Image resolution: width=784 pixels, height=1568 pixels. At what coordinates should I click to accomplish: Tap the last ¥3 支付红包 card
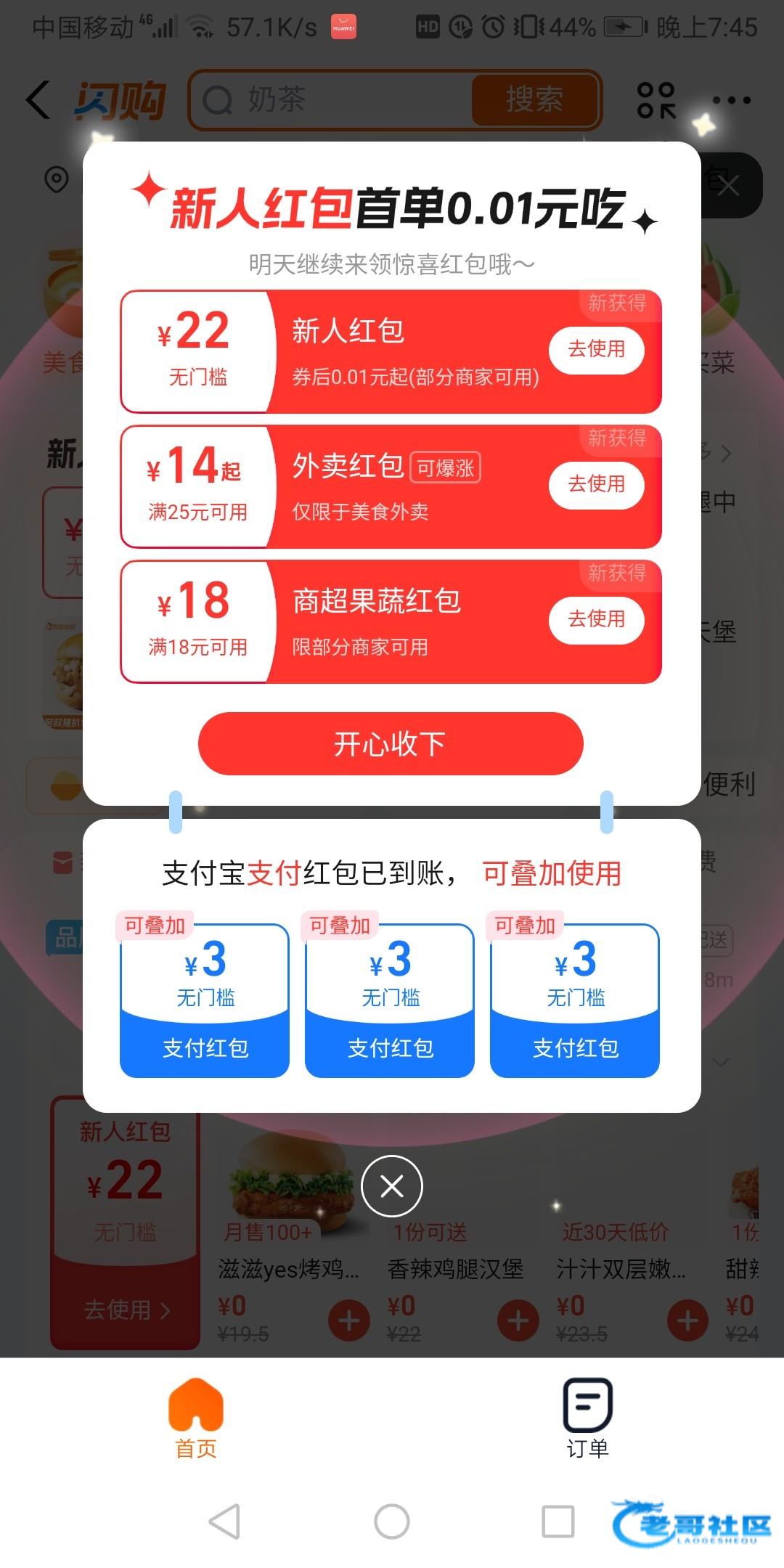575,1002
